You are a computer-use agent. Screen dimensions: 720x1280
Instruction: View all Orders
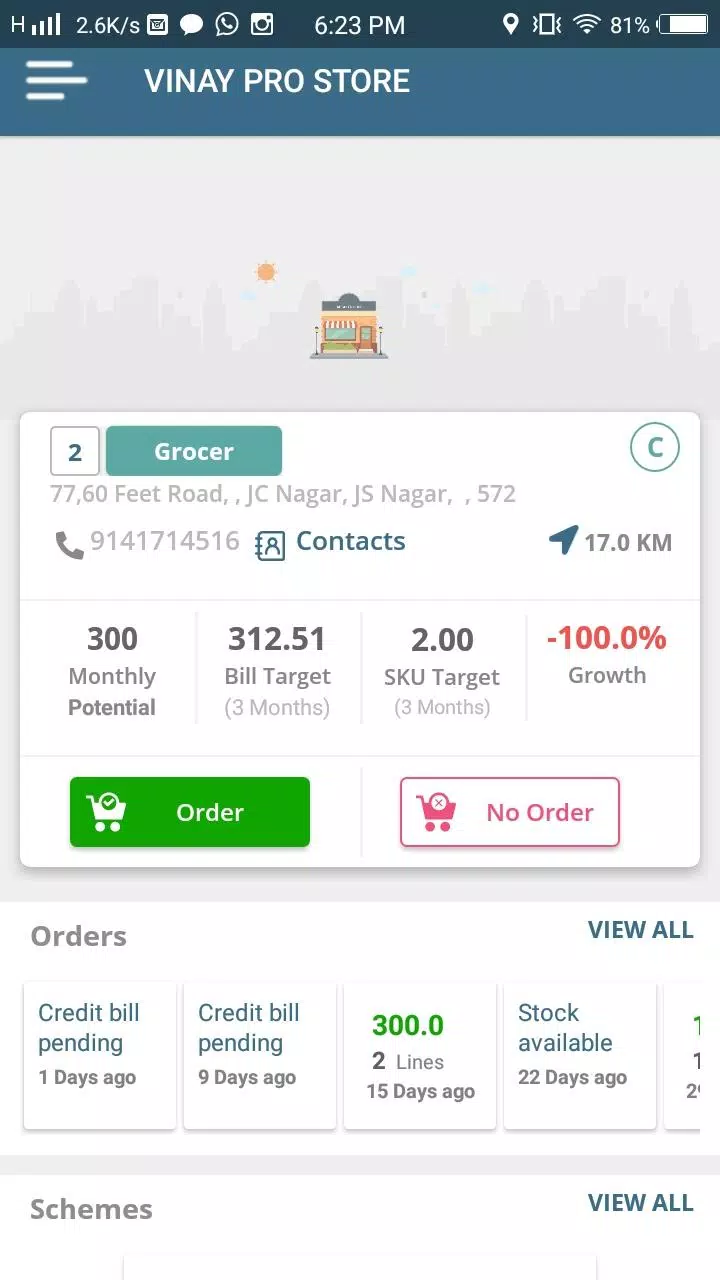pyautogui.click(x=640, y=930)
